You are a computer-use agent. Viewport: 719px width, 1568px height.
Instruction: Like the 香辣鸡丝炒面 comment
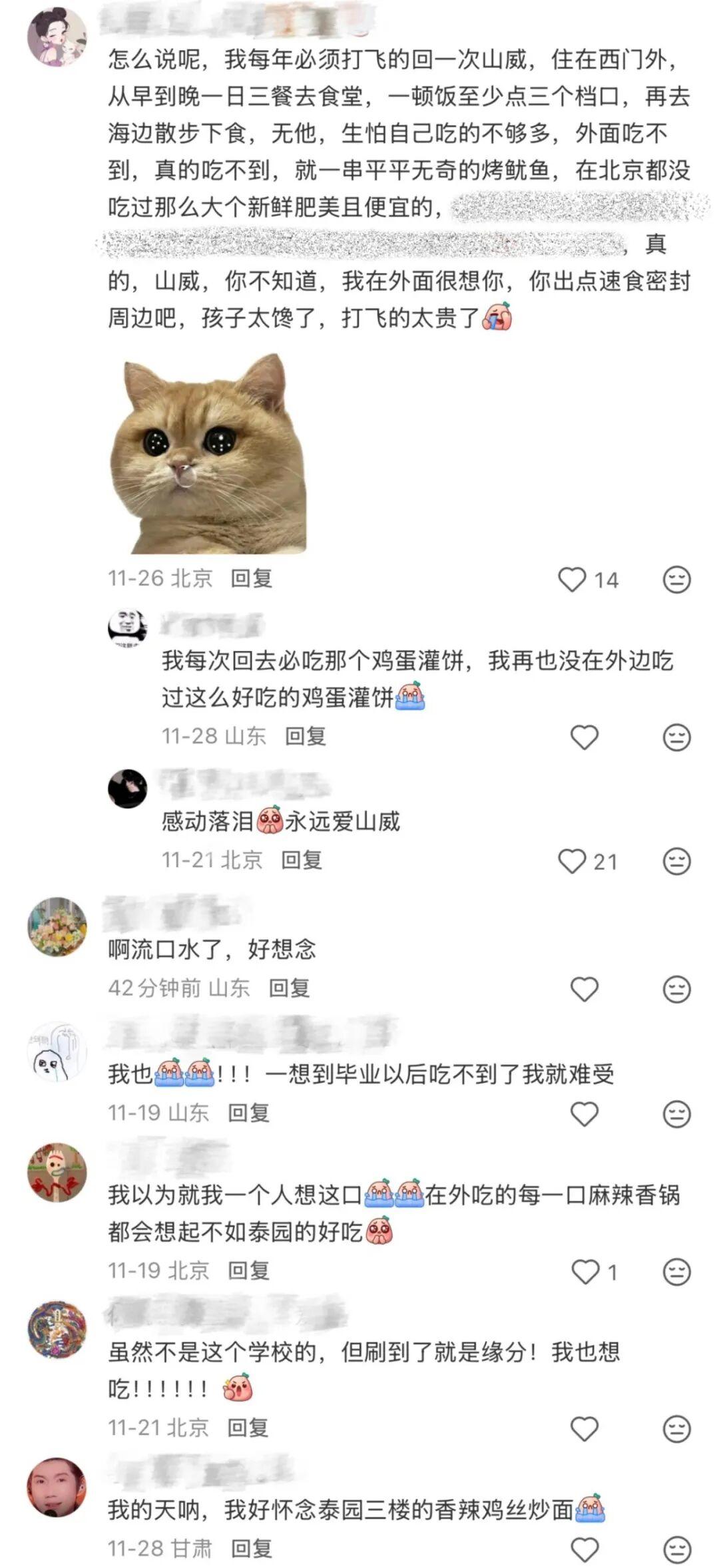[x=585, y=1550]
